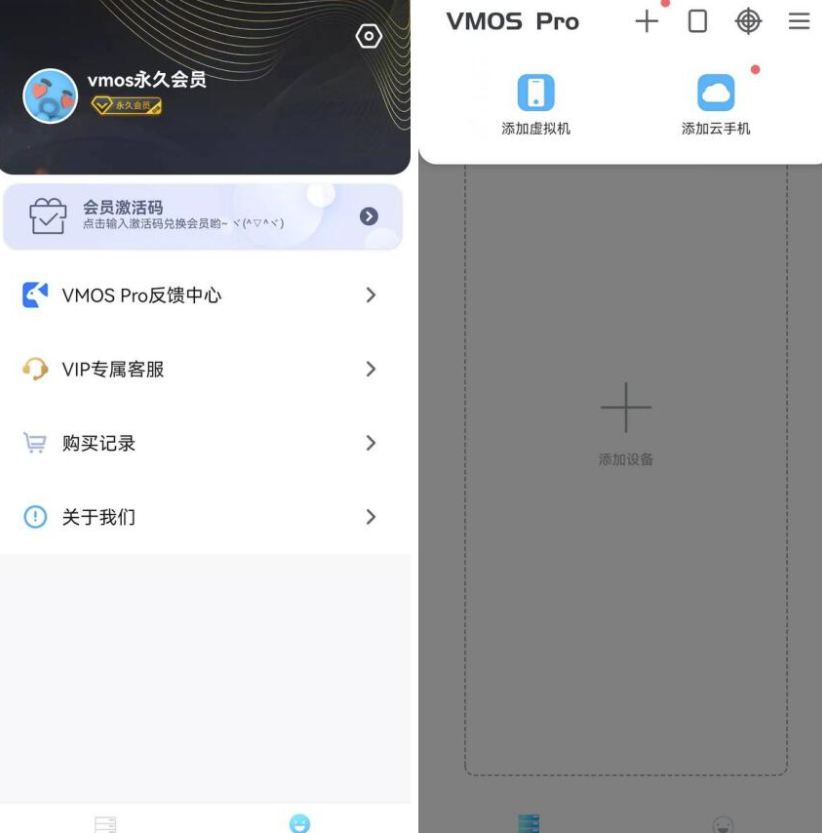The image size is (822, 833).
Task: Click the phone frame icon in top bar
Action: (697, 21)
